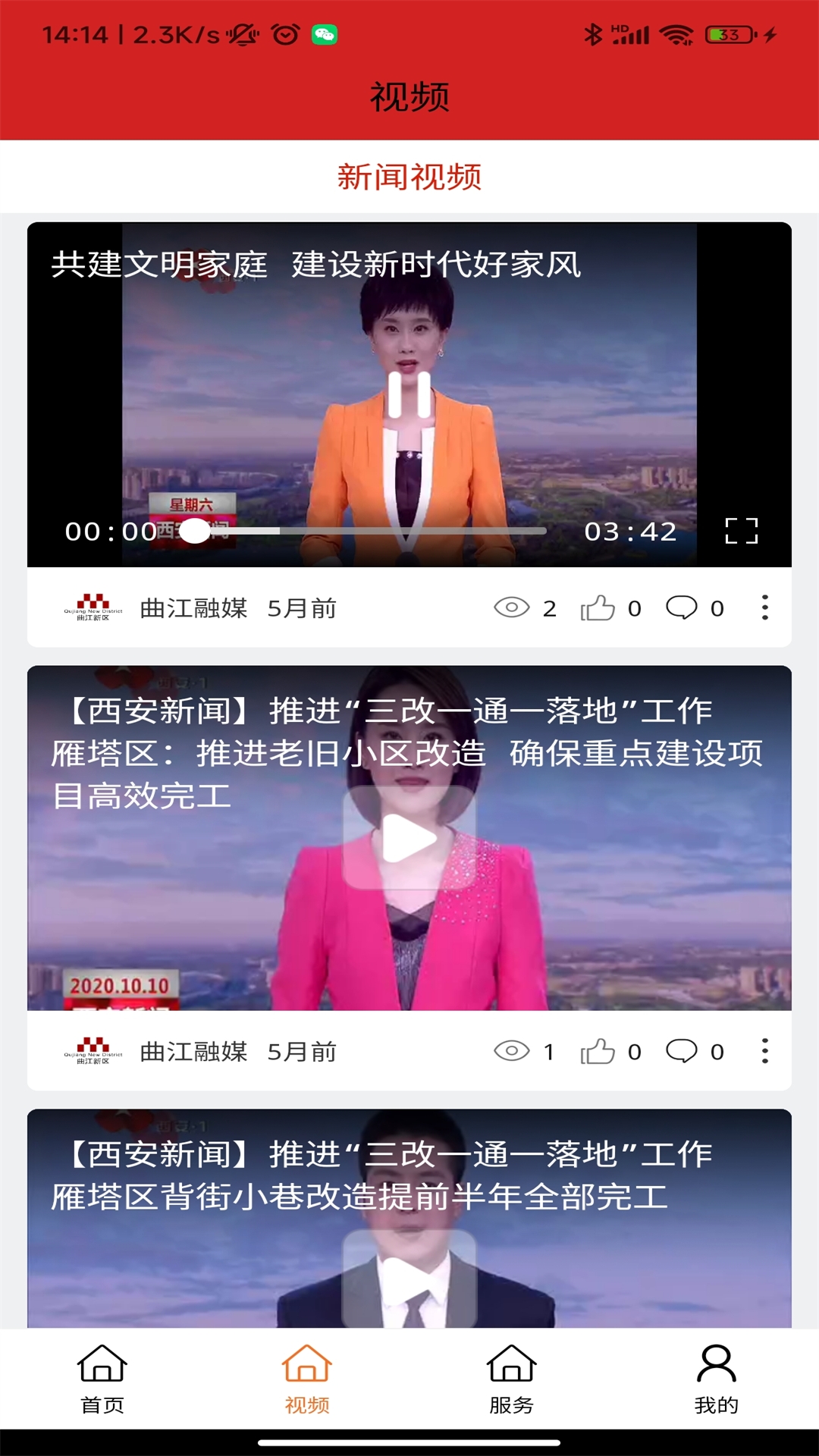Open more options for the 共建文明家庭 video
This screenshot has height=1456, width=819.
[764, 608]
